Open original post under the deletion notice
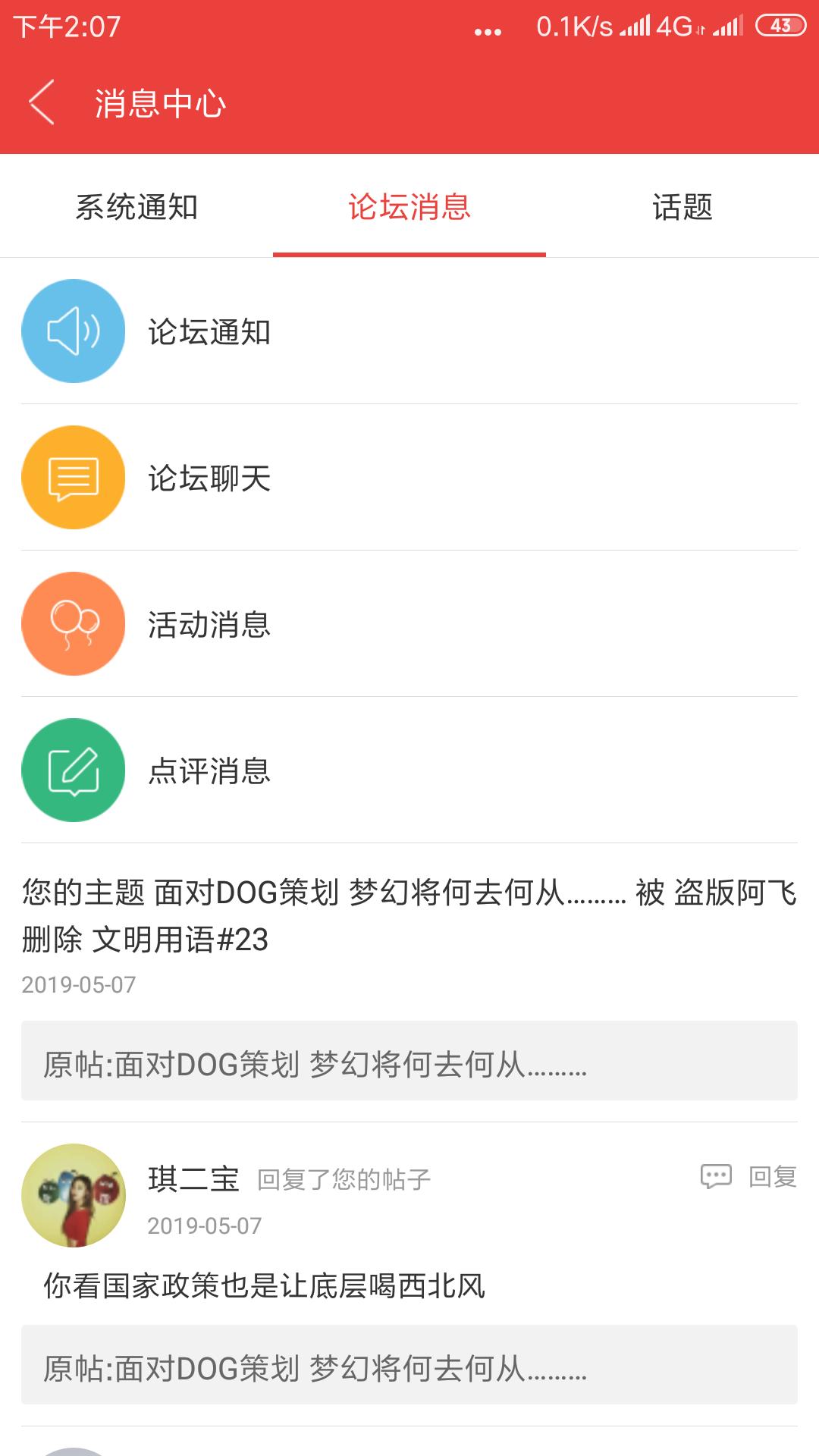Viewport: 819px width, 1456px height. coord(409,1061)
